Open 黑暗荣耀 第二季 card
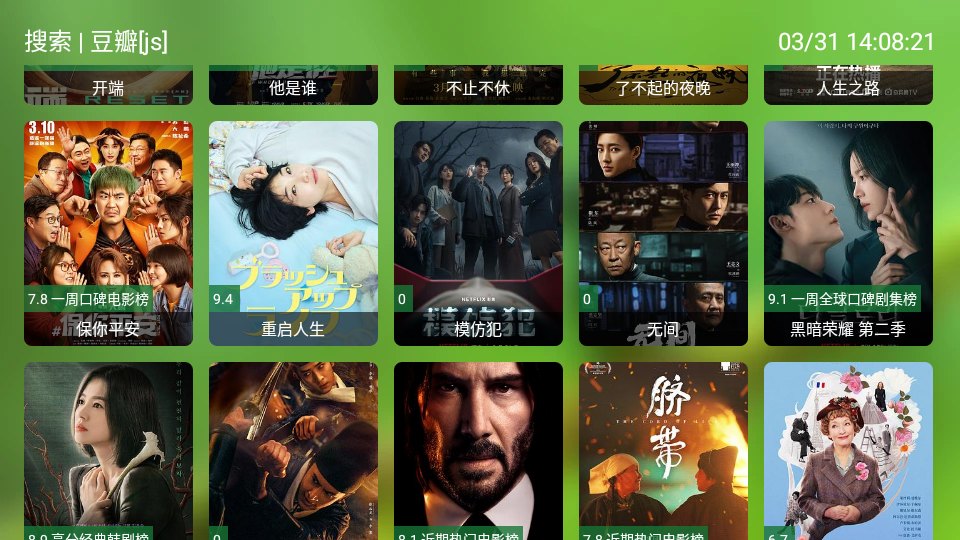 848,233
